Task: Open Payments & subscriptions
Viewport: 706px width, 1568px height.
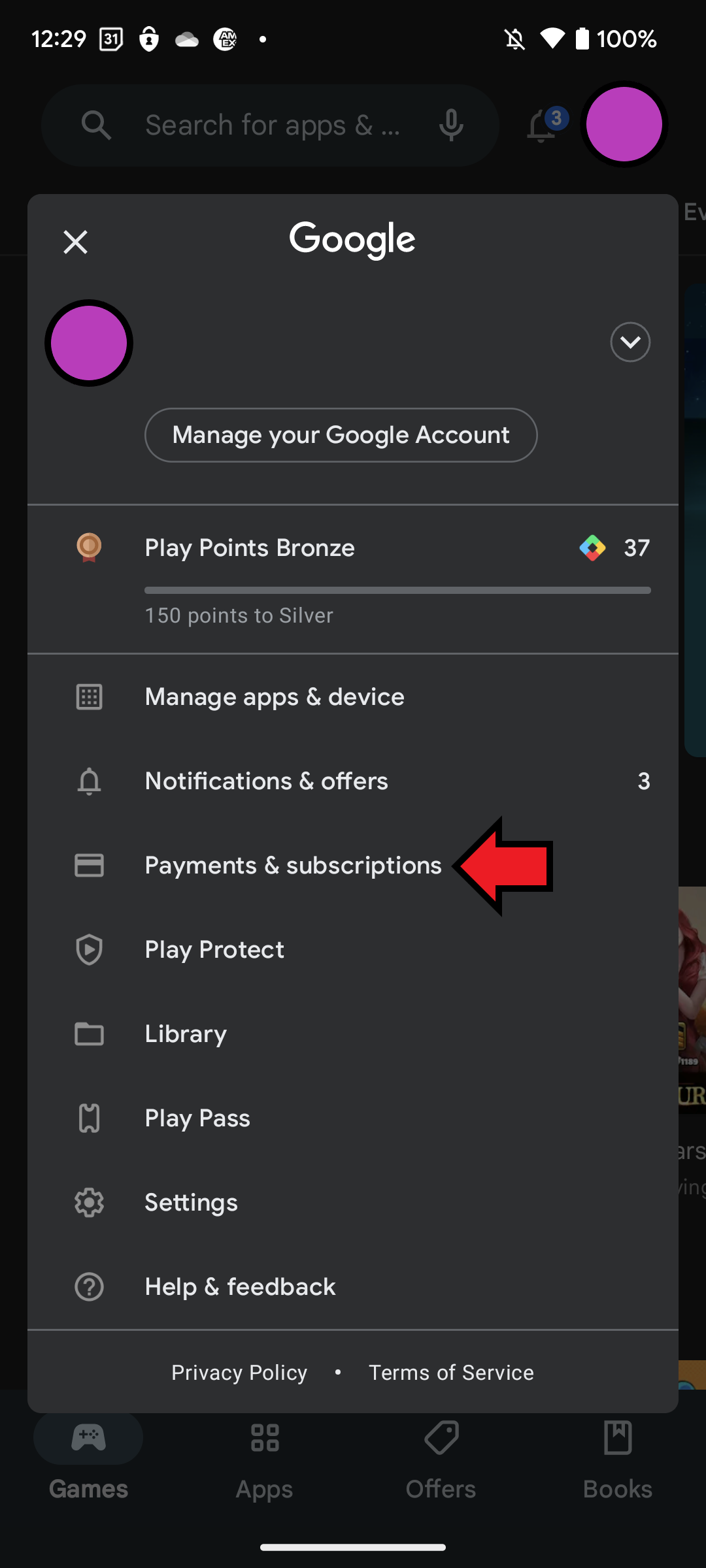Action: pyautogui.click(x=353, y=866)
